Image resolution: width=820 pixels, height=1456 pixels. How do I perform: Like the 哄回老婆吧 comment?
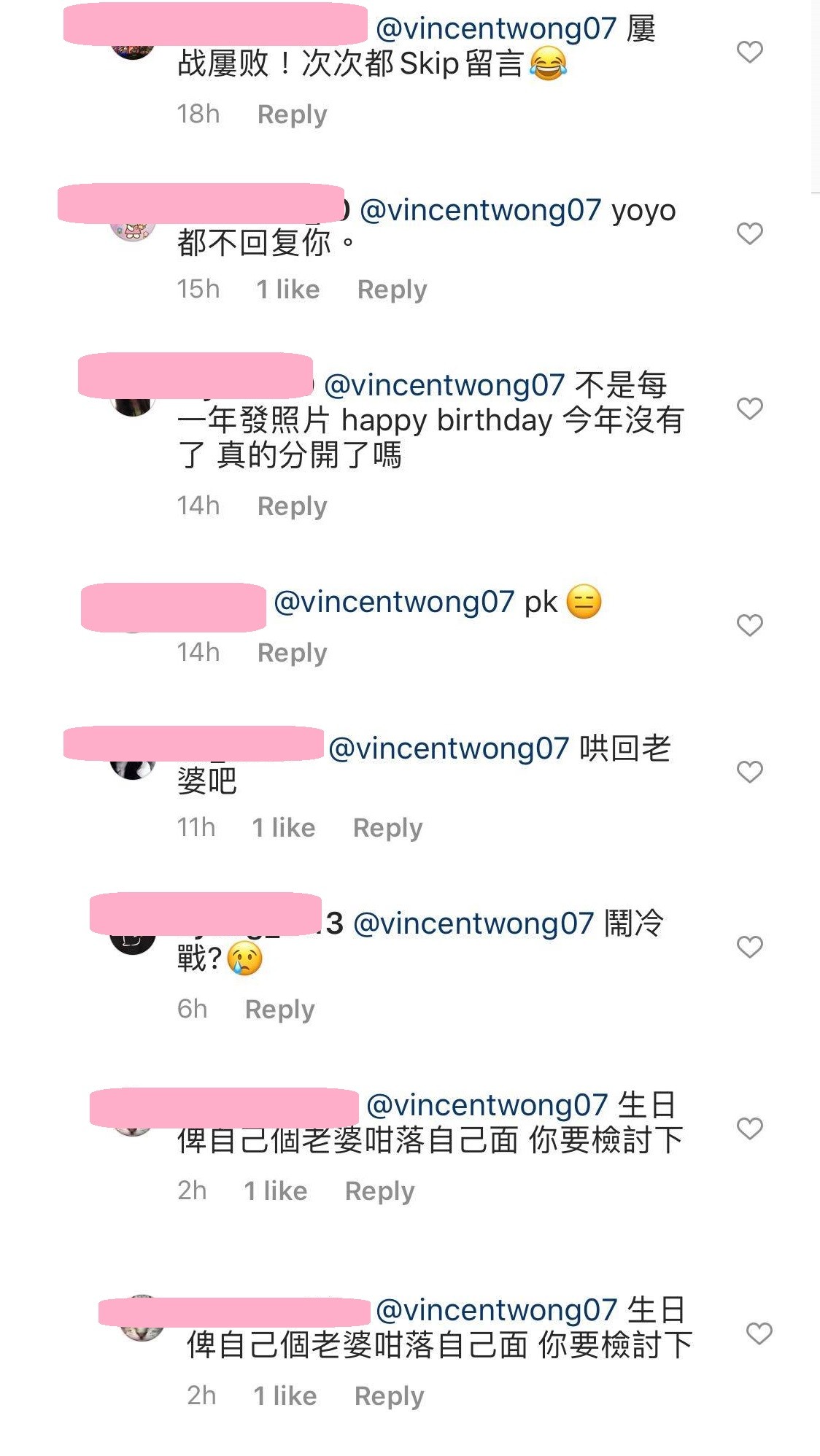point(749,772)
